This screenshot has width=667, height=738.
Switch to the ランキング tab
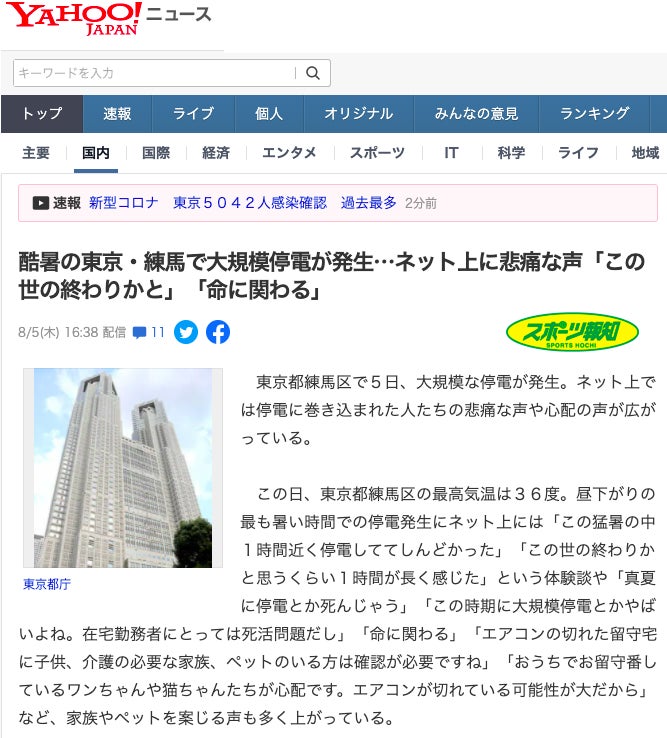[594, 114]
